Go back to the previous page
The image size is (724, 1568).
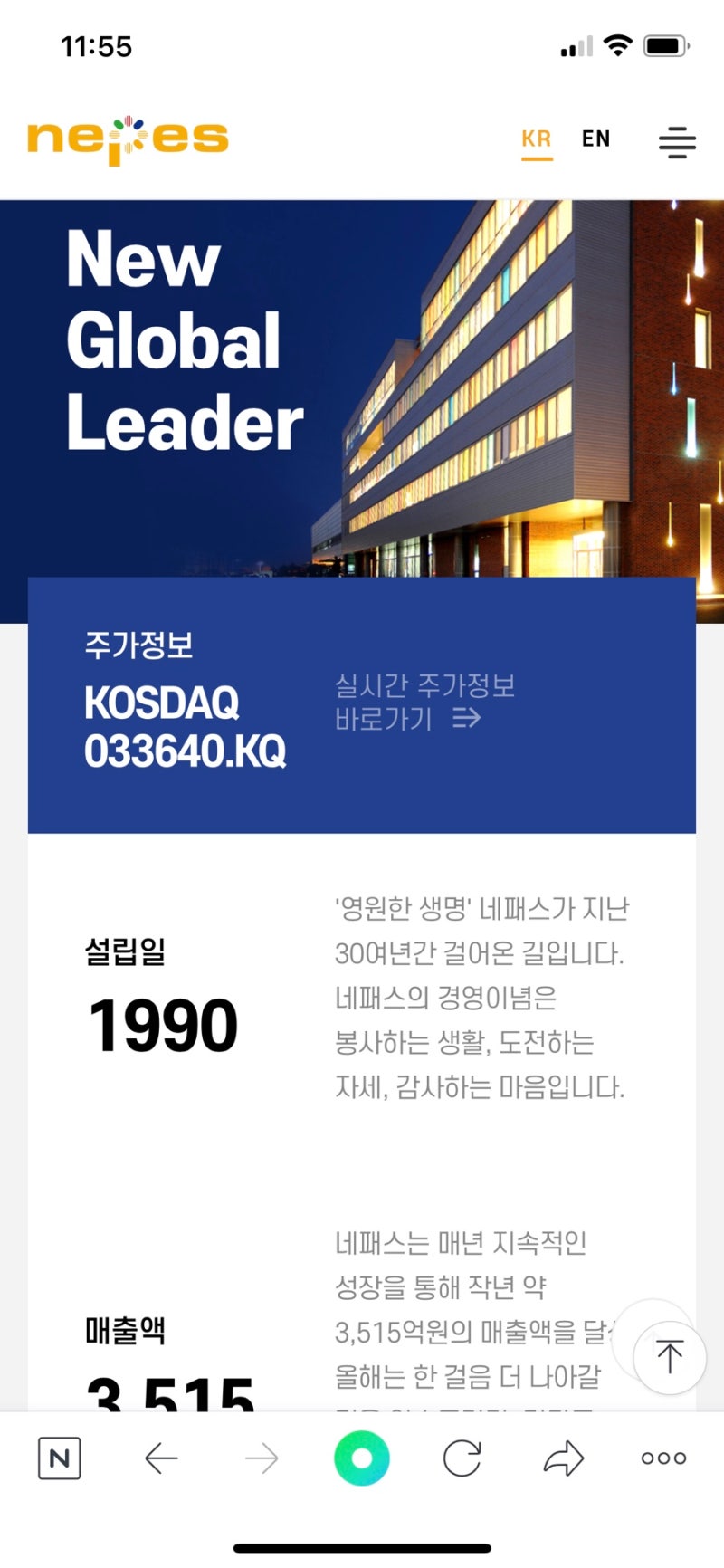161,1458
